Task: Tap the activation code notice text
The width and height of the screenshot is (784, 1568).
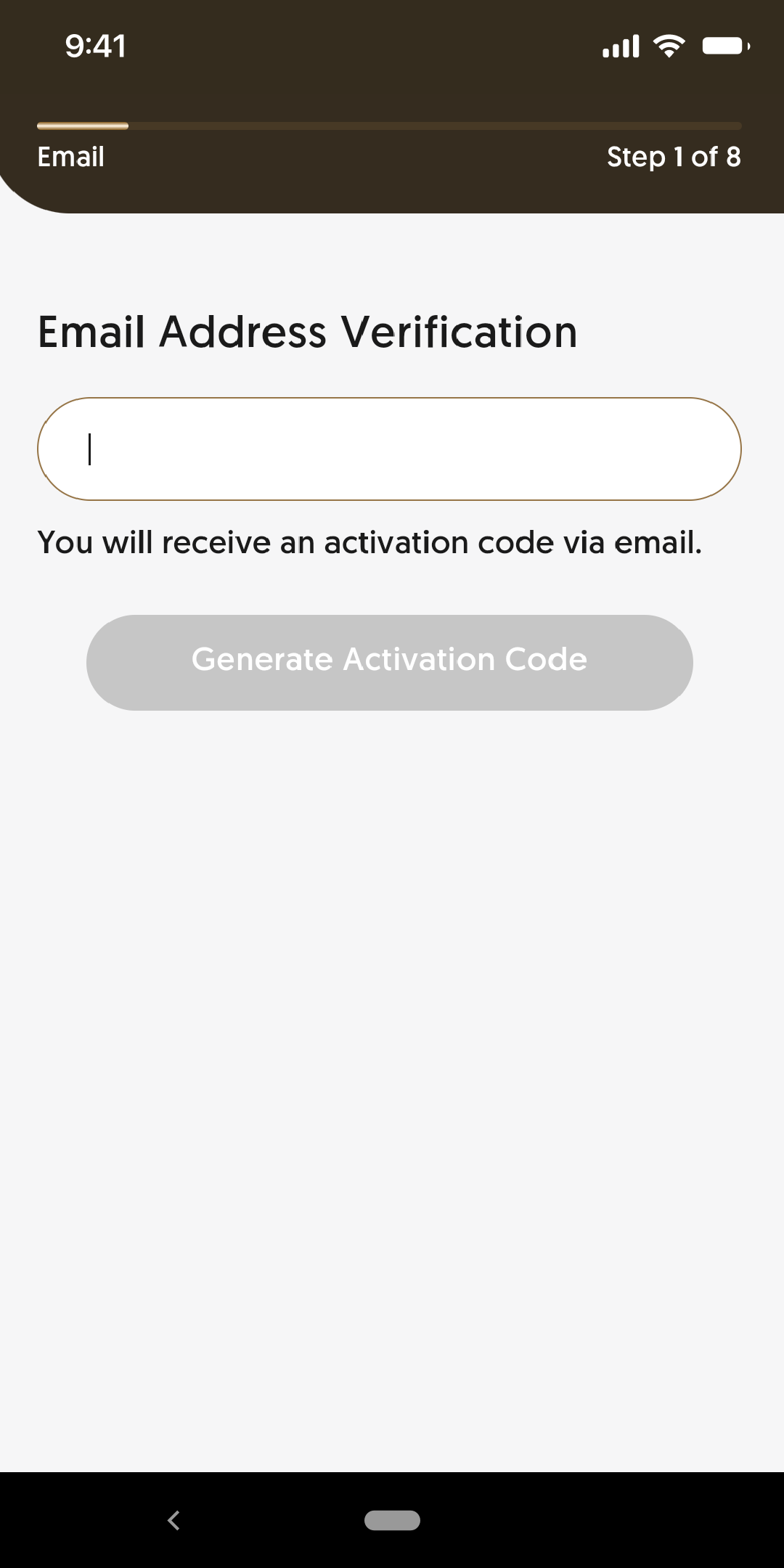Action: pyautogui.click(x=370, y=541)
